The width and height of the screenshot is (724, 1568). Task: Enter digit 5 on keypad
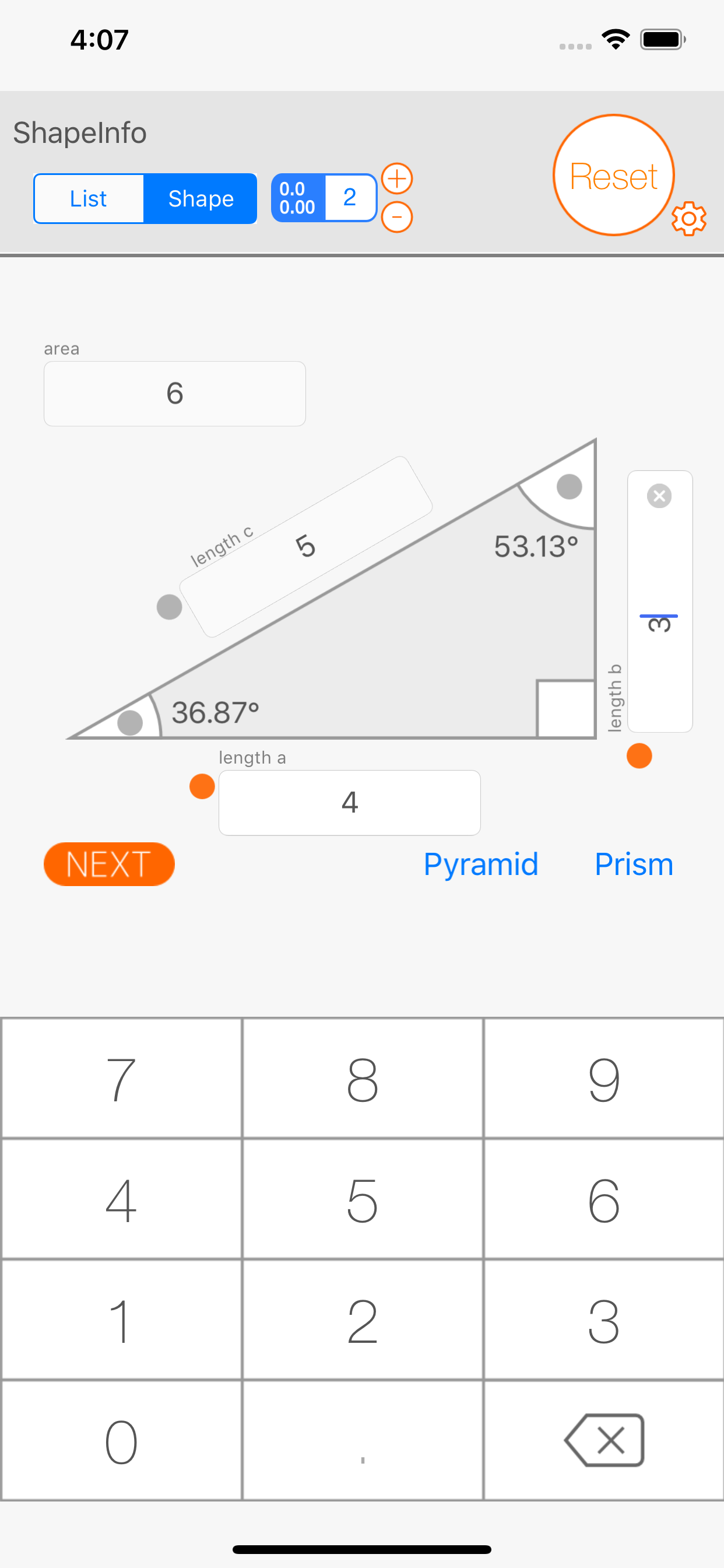[x=363, y=1199]
